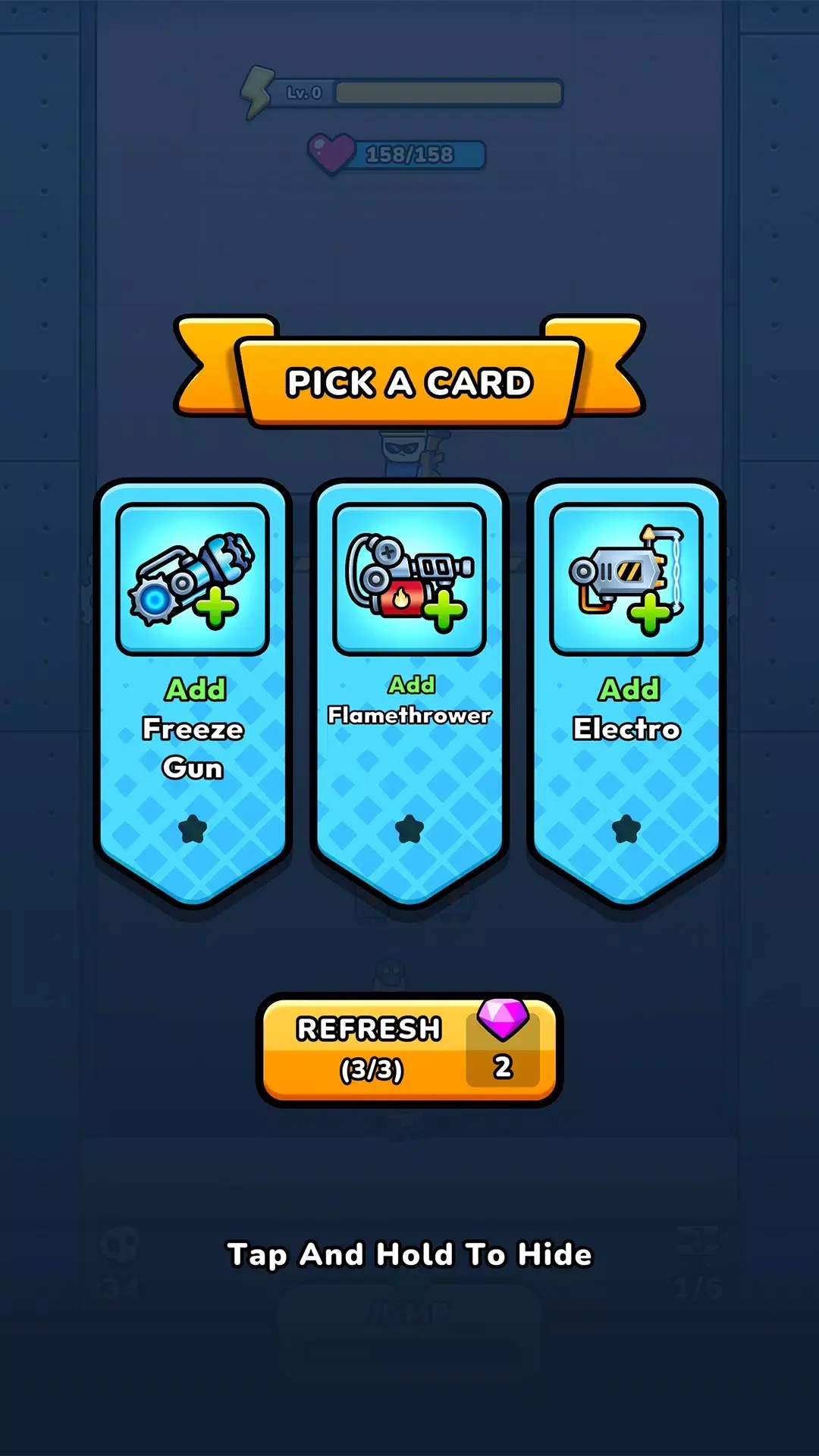Select the Add Flamethrower card

coord(409,690)
